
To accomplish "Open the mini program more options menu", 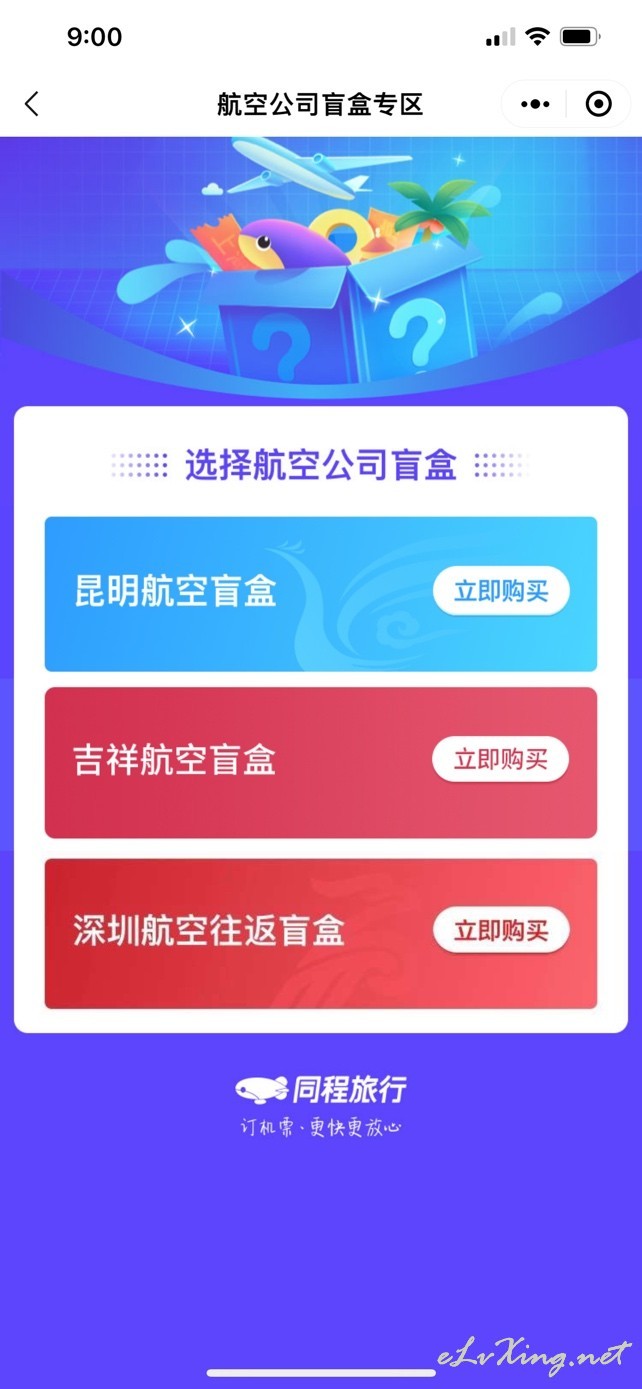I will click(x=536, y=104).
